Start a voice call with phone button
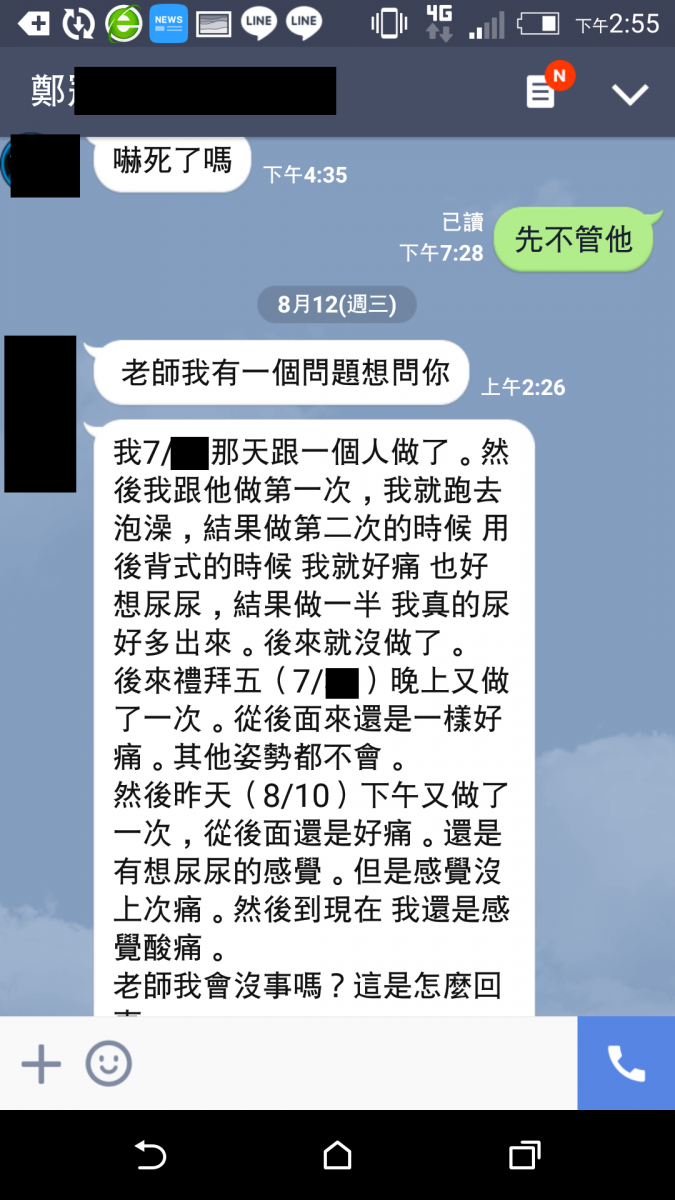675x1200 pixels. (626, 1063)
